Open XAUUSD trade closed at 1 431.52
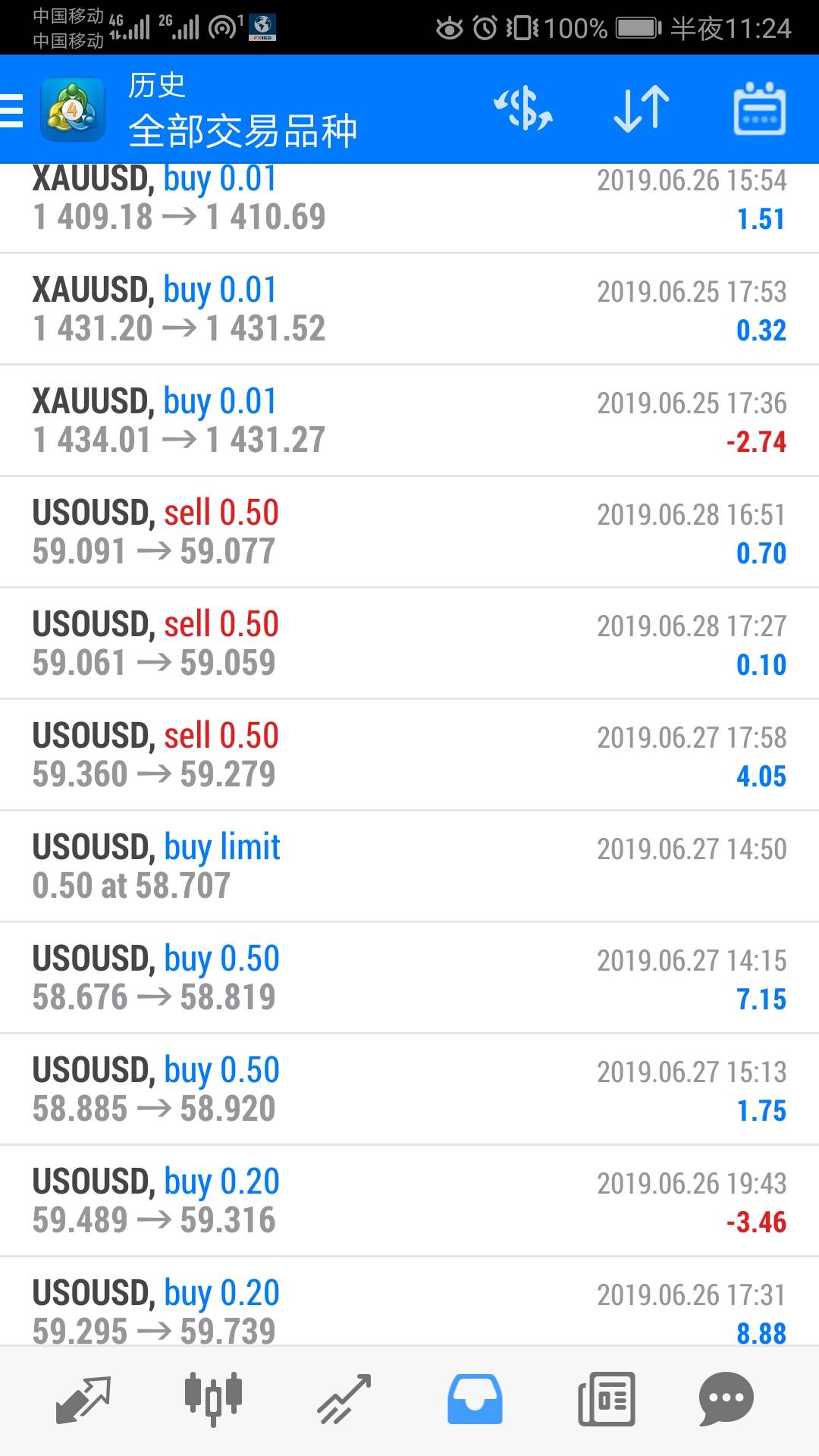Viewport: 819px width, 1456px height. pyautogui.click(x=409, y=309)
